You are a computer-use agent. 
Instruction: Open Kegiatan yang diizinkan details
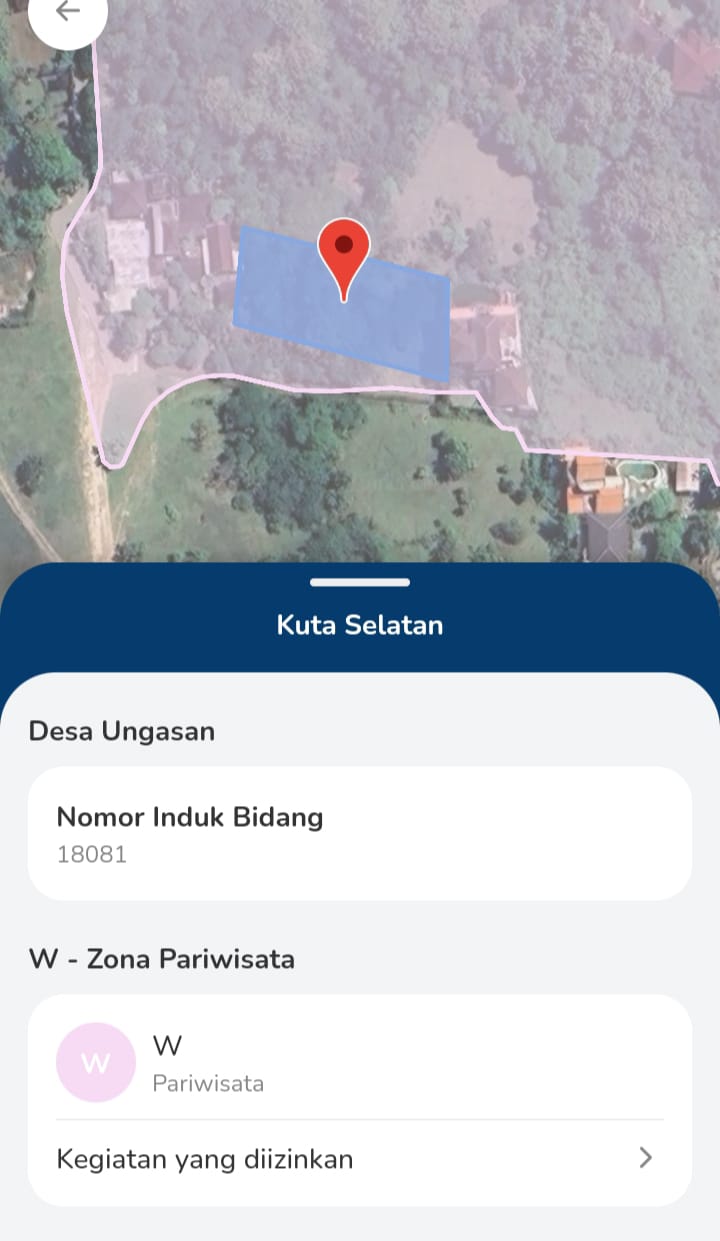[359, 1159]
